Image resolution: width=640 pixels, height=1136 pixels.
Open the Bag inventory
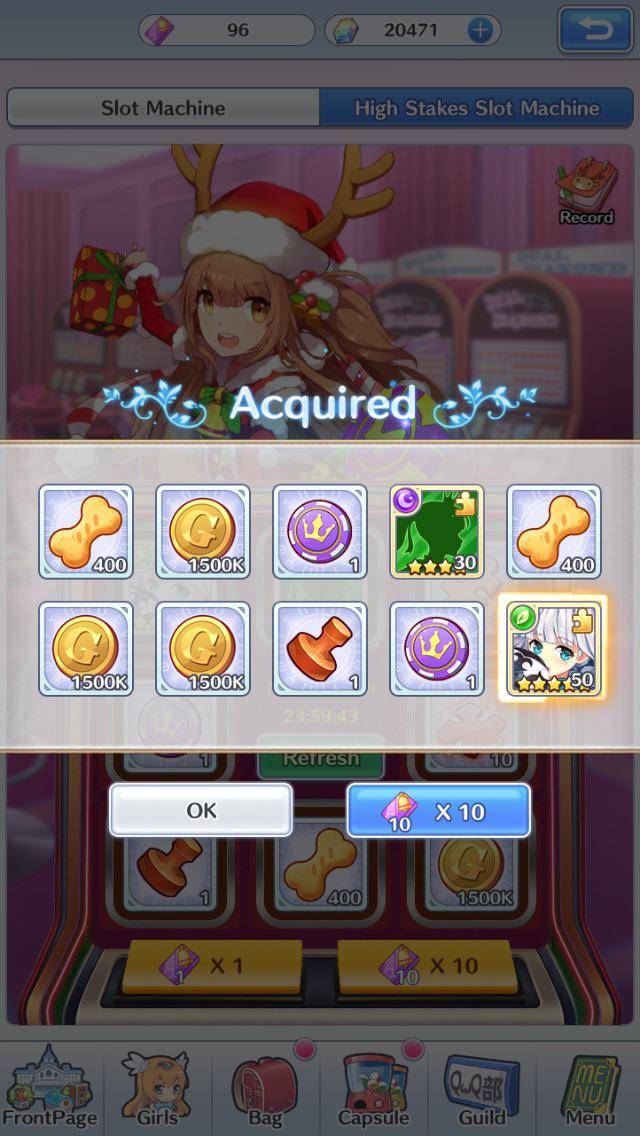click(265, 1088)
